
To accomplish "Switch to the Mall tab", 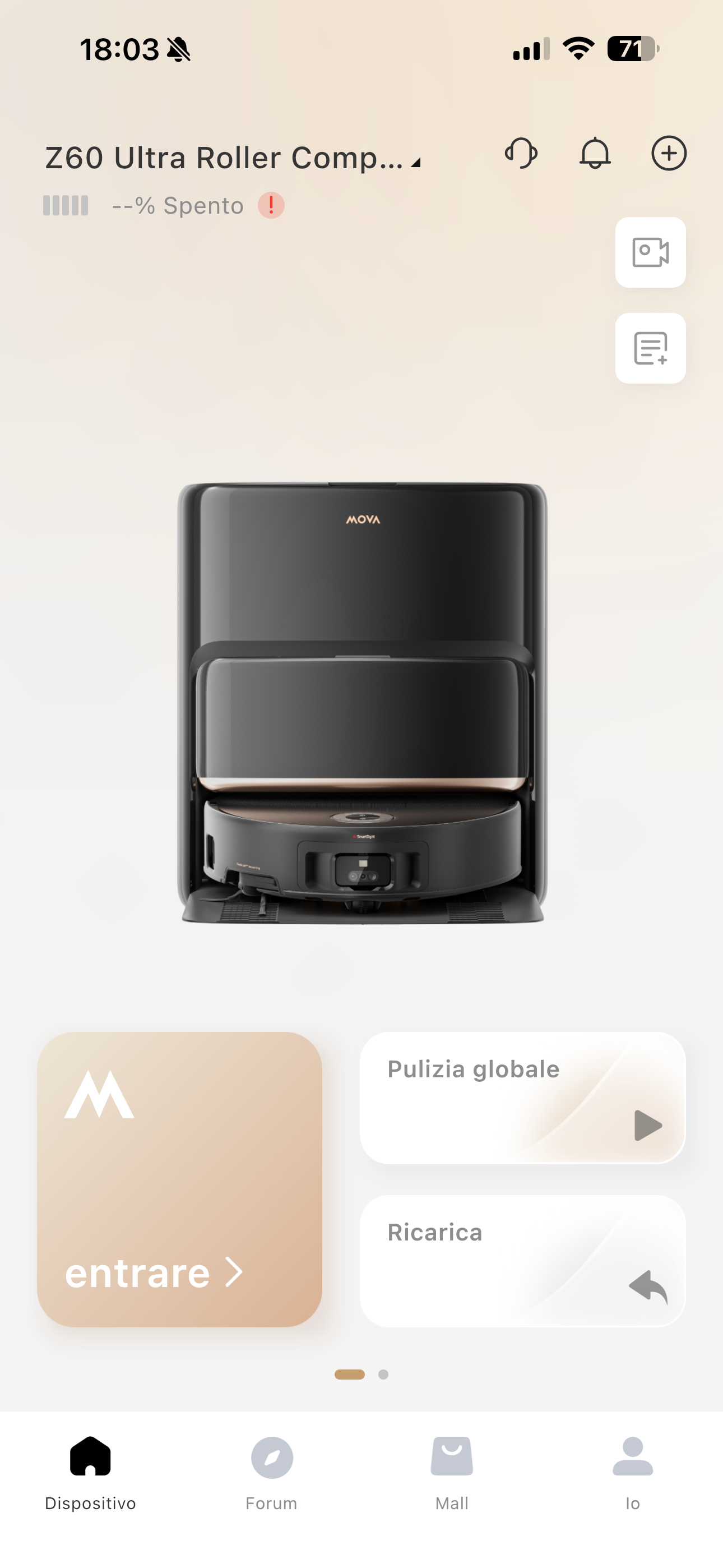I will (452, 1473).
